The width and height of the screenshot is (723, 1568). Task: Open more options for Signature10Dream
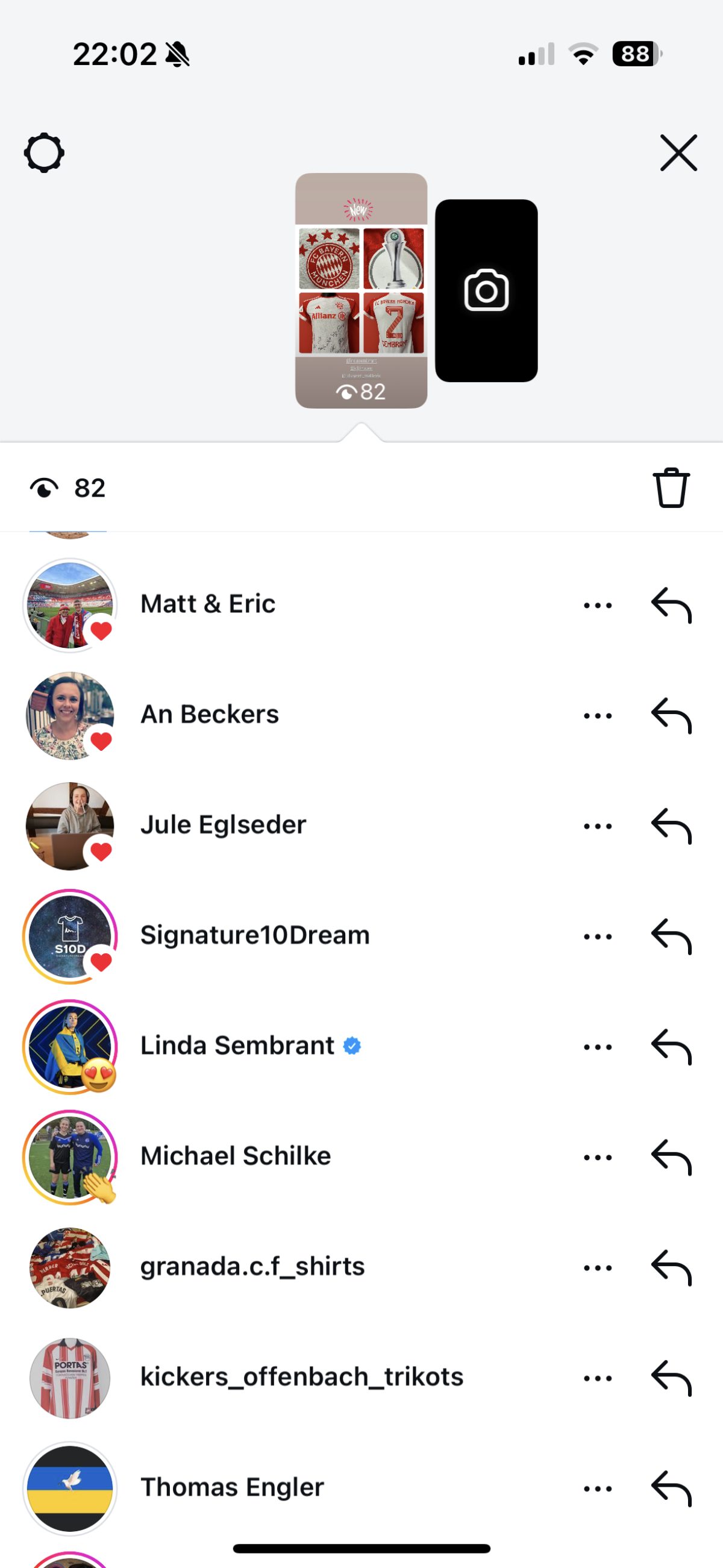[597, 936]
